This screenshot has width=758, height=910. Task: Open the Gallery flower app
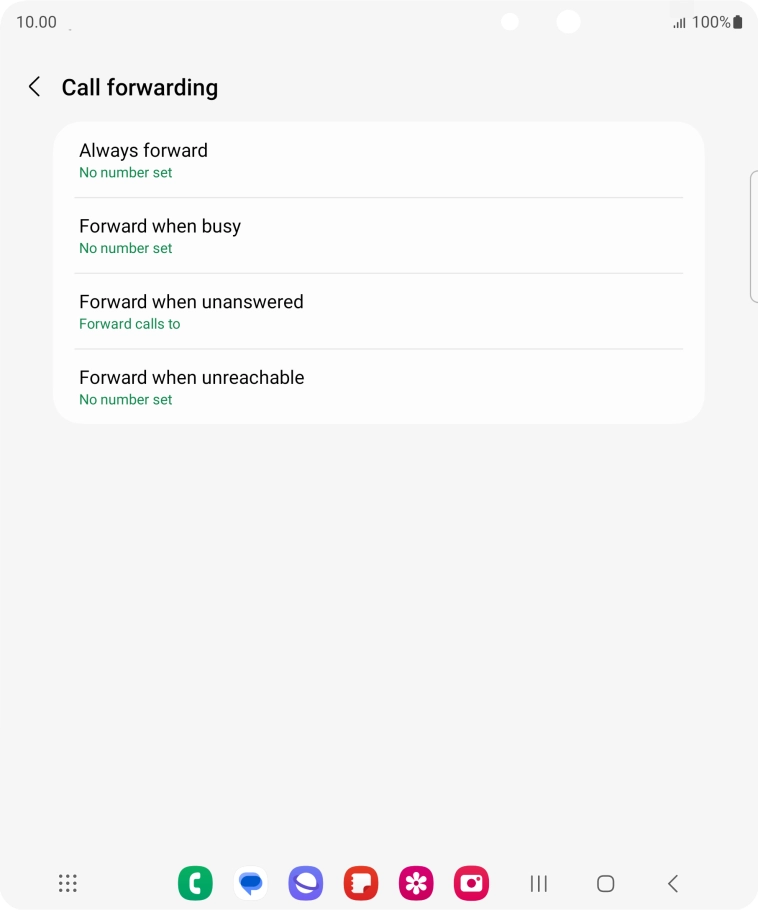point(415,883)
